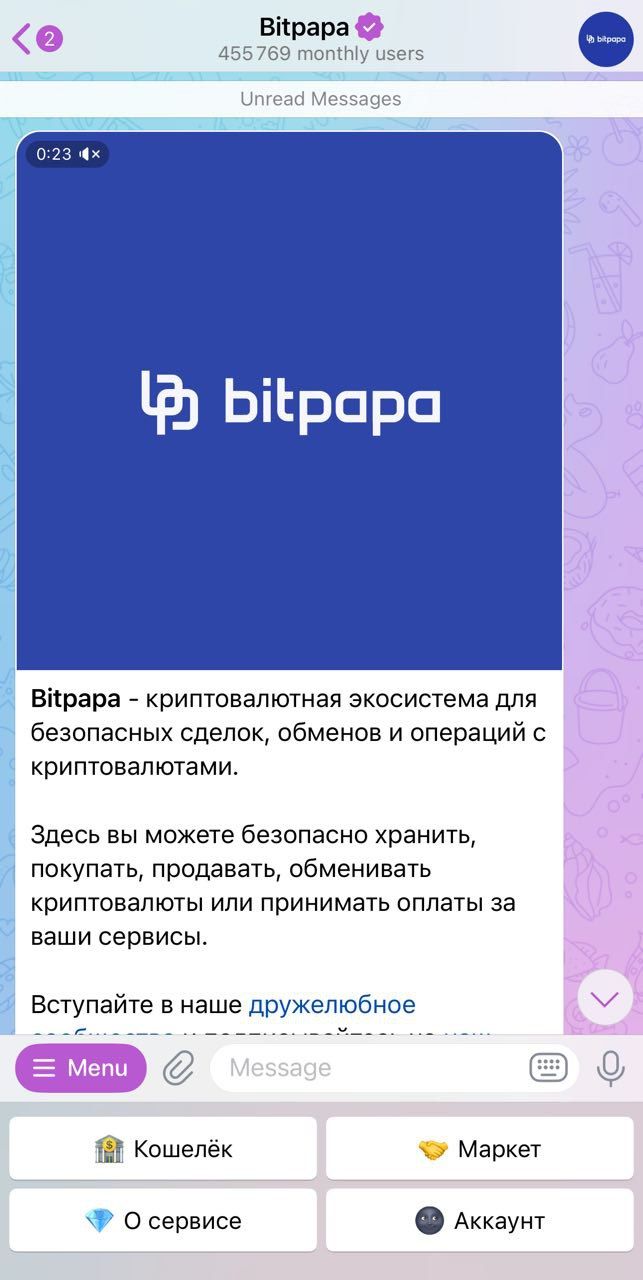
Task: Focus the Message text field
Action: pyautogui.click(x=370, y=1068)
